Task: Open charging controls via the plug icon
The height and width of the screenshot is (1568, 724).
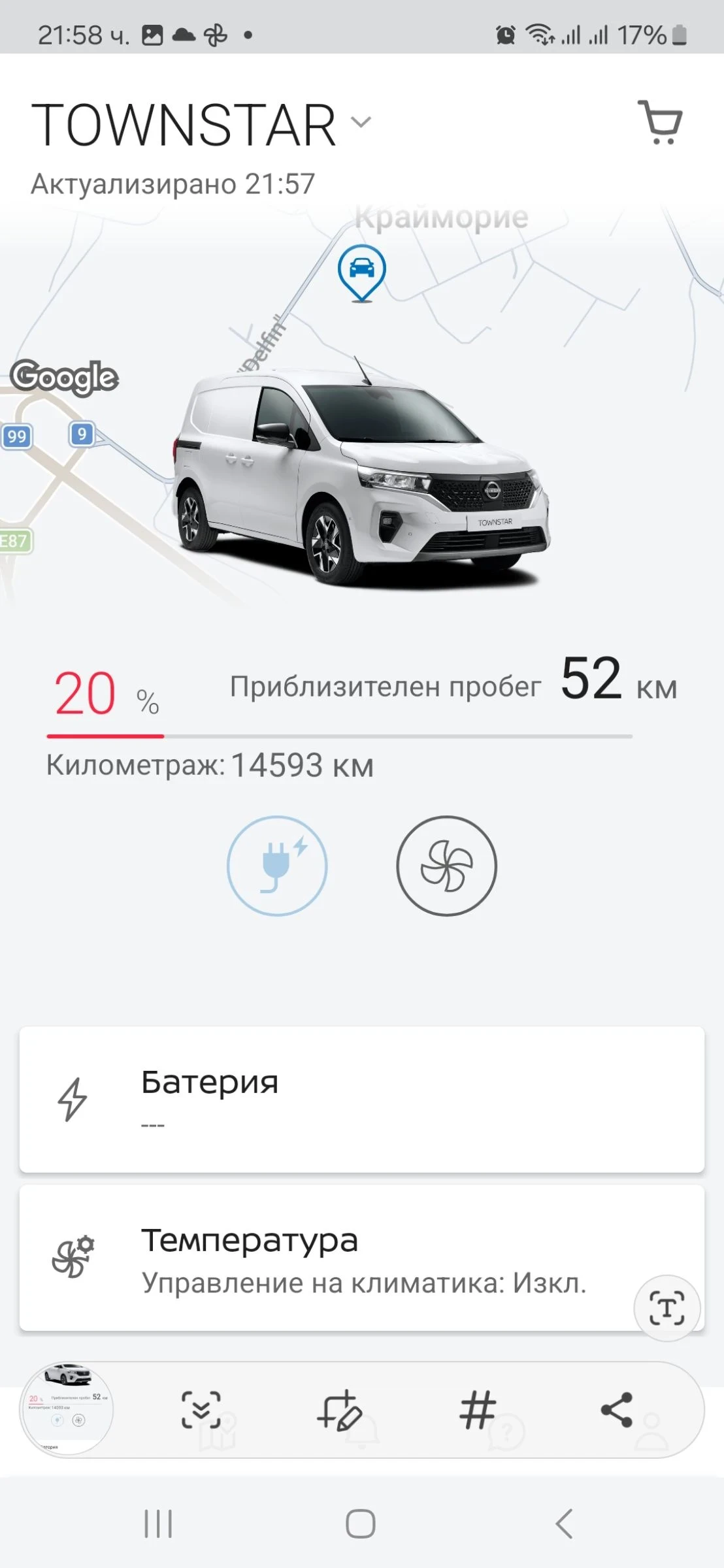Action: 276,865
